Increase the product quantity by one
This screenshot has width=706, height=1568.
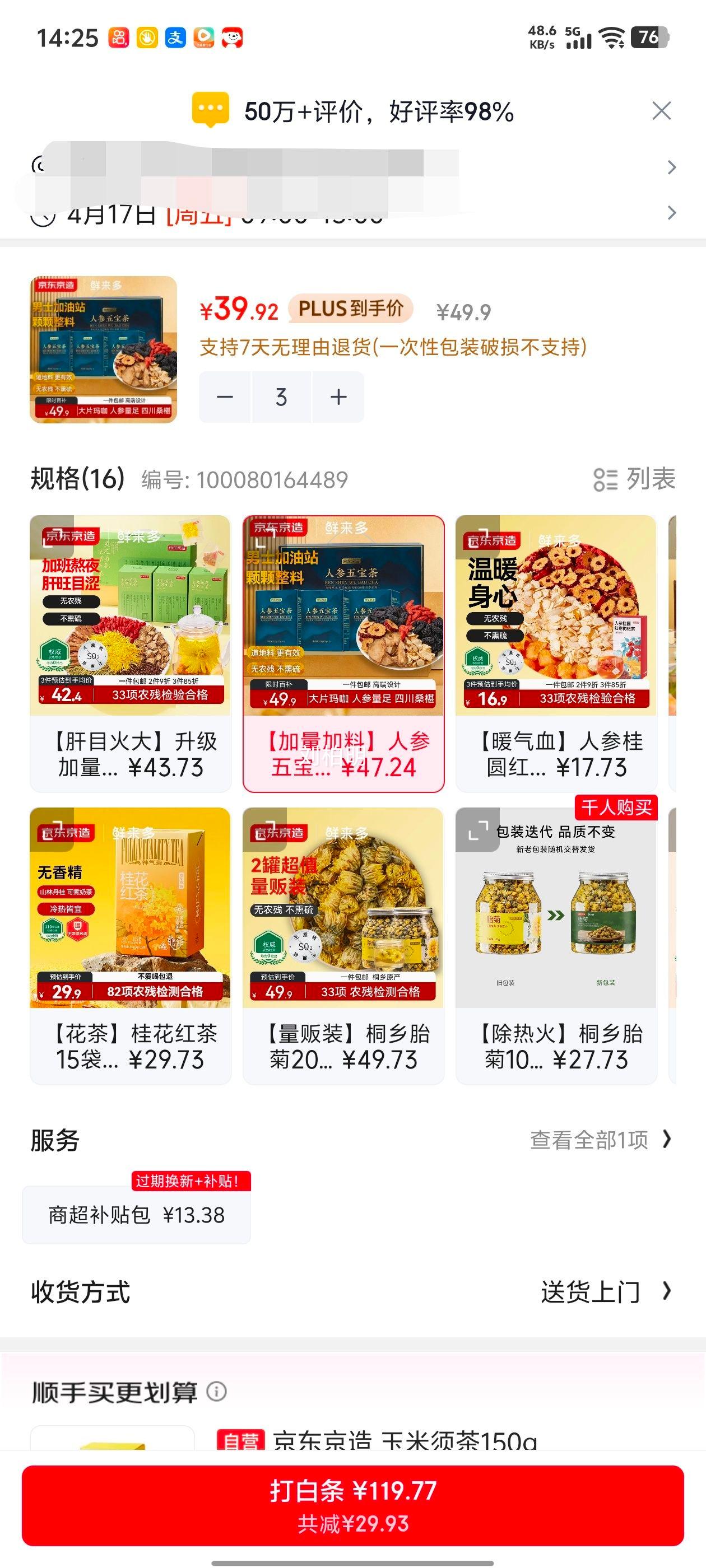338,397
